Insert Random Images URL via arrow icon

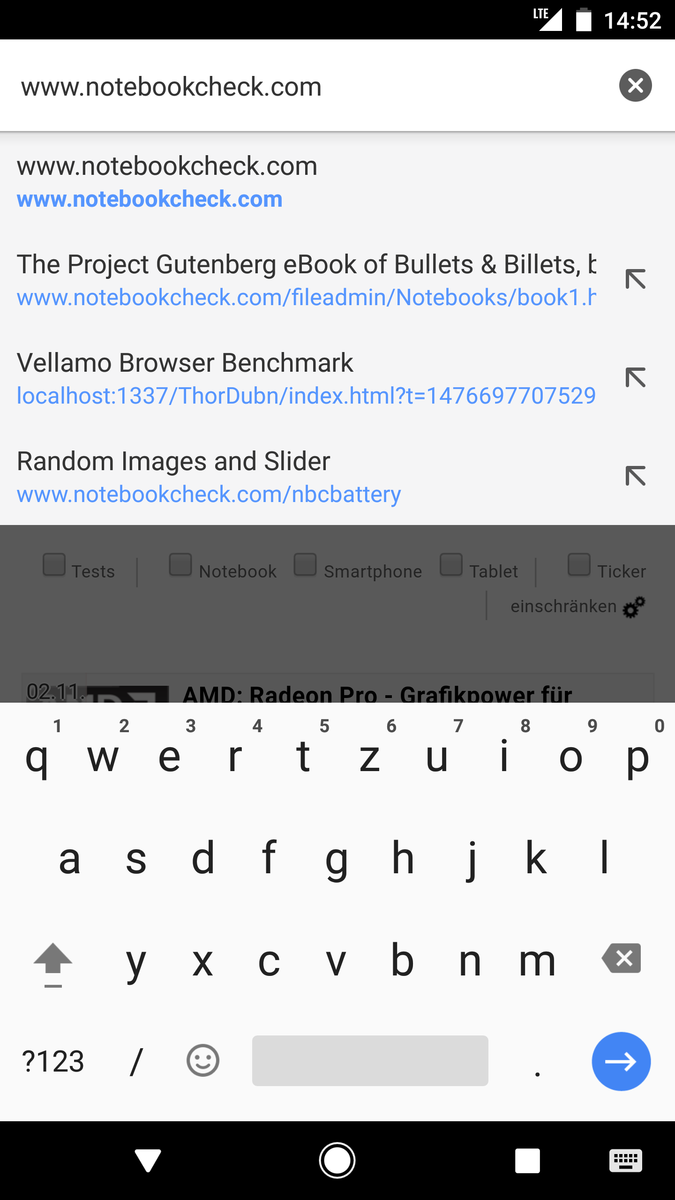coord(635,476)
